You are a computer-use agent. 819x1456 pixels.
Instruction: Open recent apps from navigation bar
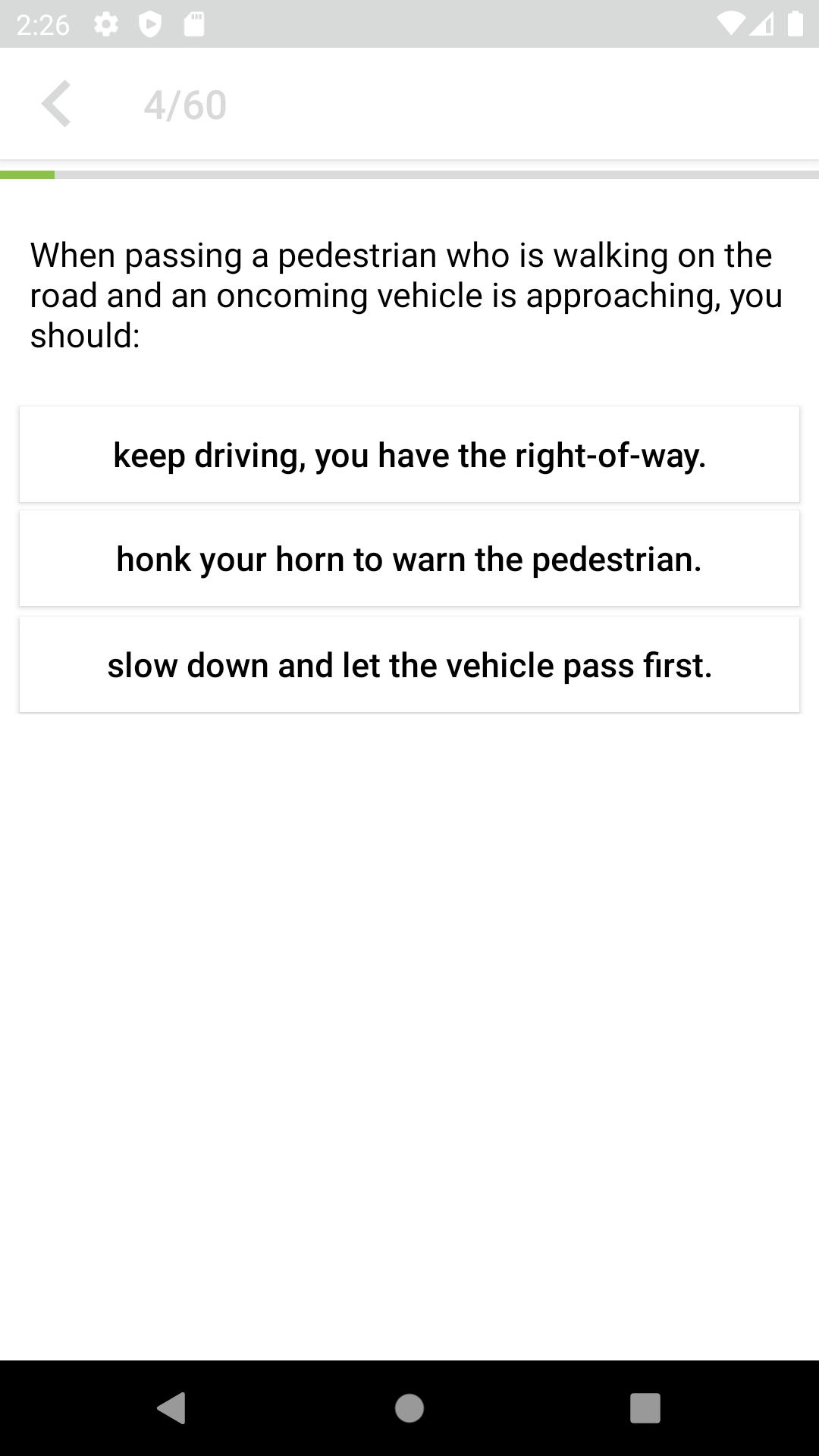pos(645,1408)
